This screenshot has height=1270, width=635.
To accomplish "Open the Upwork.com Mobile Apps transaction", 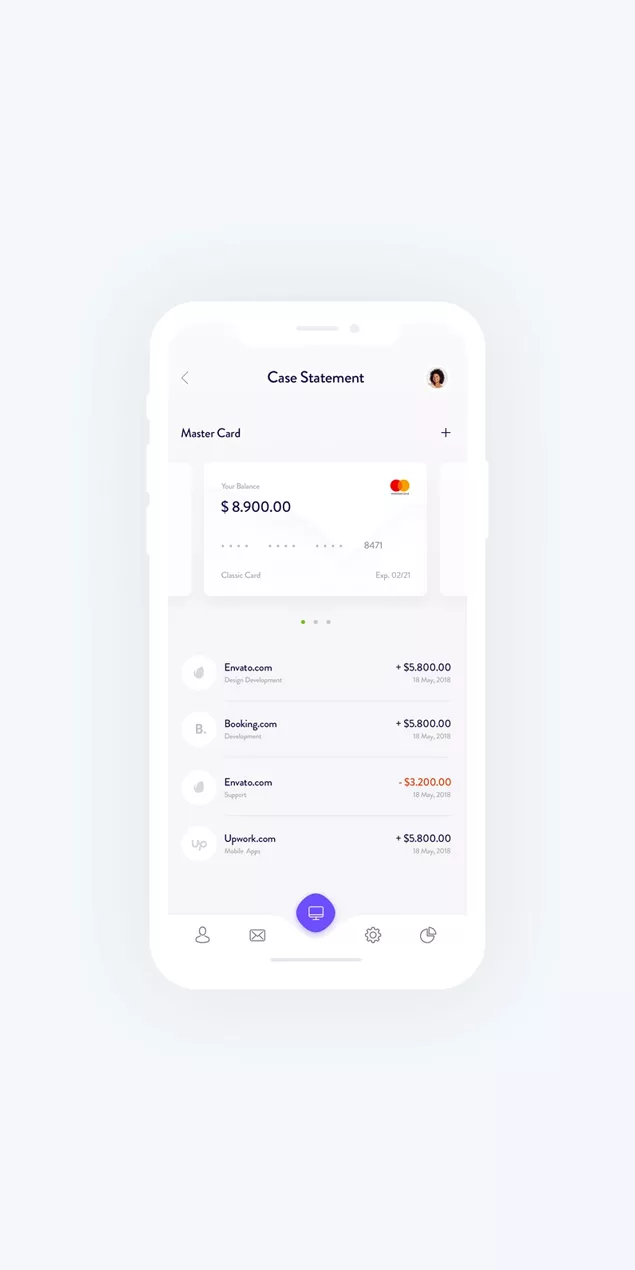I will tap(316, 844).
